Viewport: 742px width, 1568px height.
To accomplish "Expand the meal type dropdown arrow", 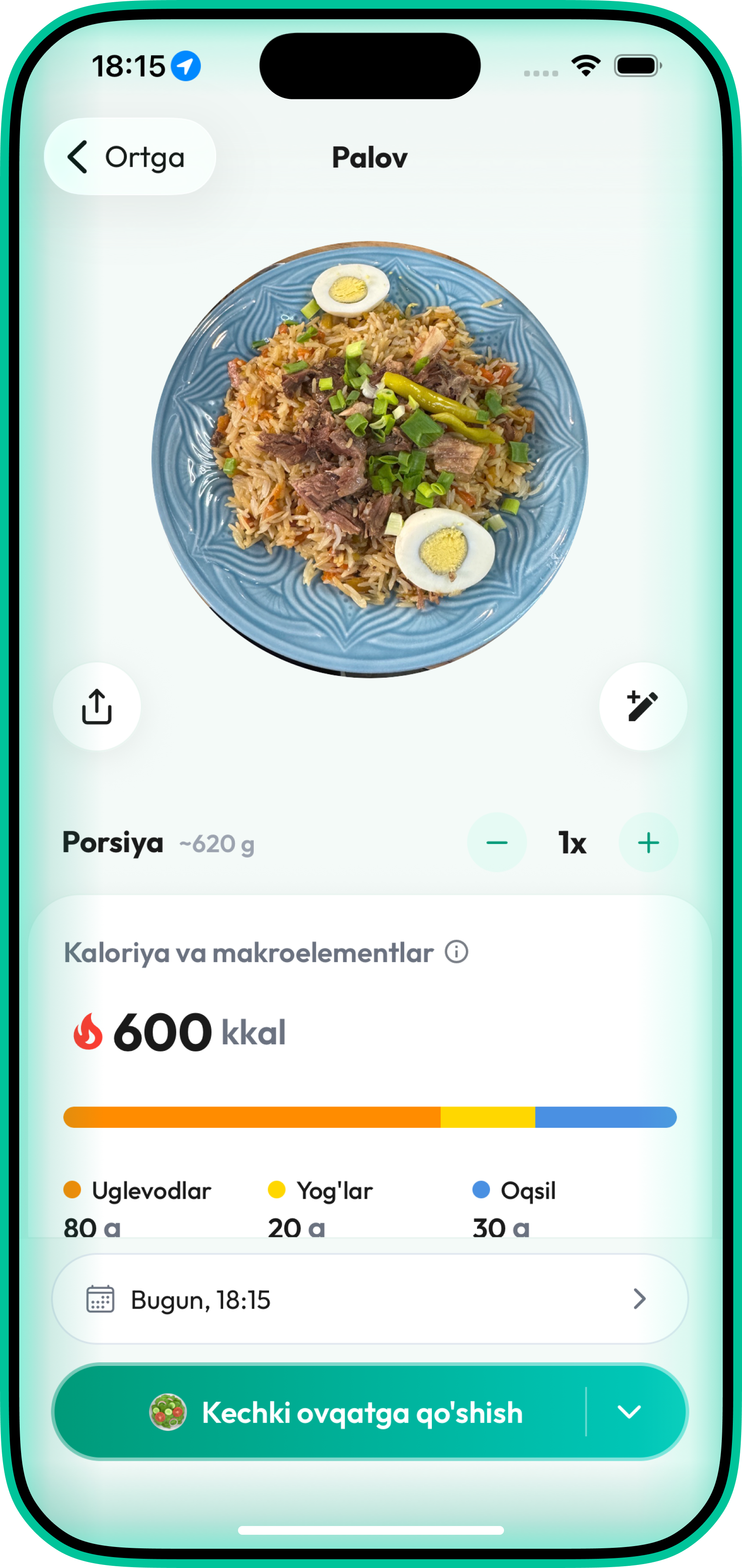I will click(x=629, y=1412).
